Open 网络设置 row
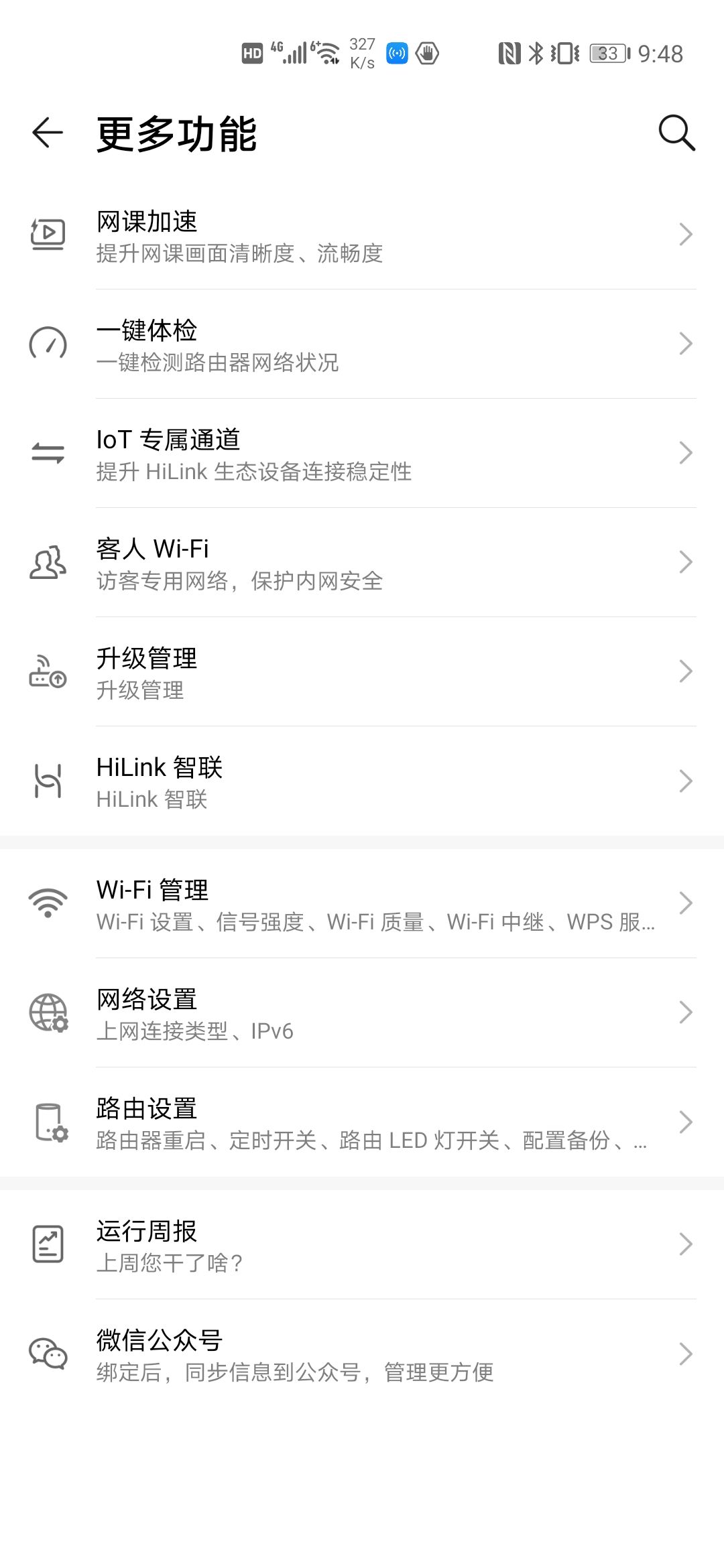Image resolution: width=724 pixels, height=1568 pixels. pos(362,1013)
